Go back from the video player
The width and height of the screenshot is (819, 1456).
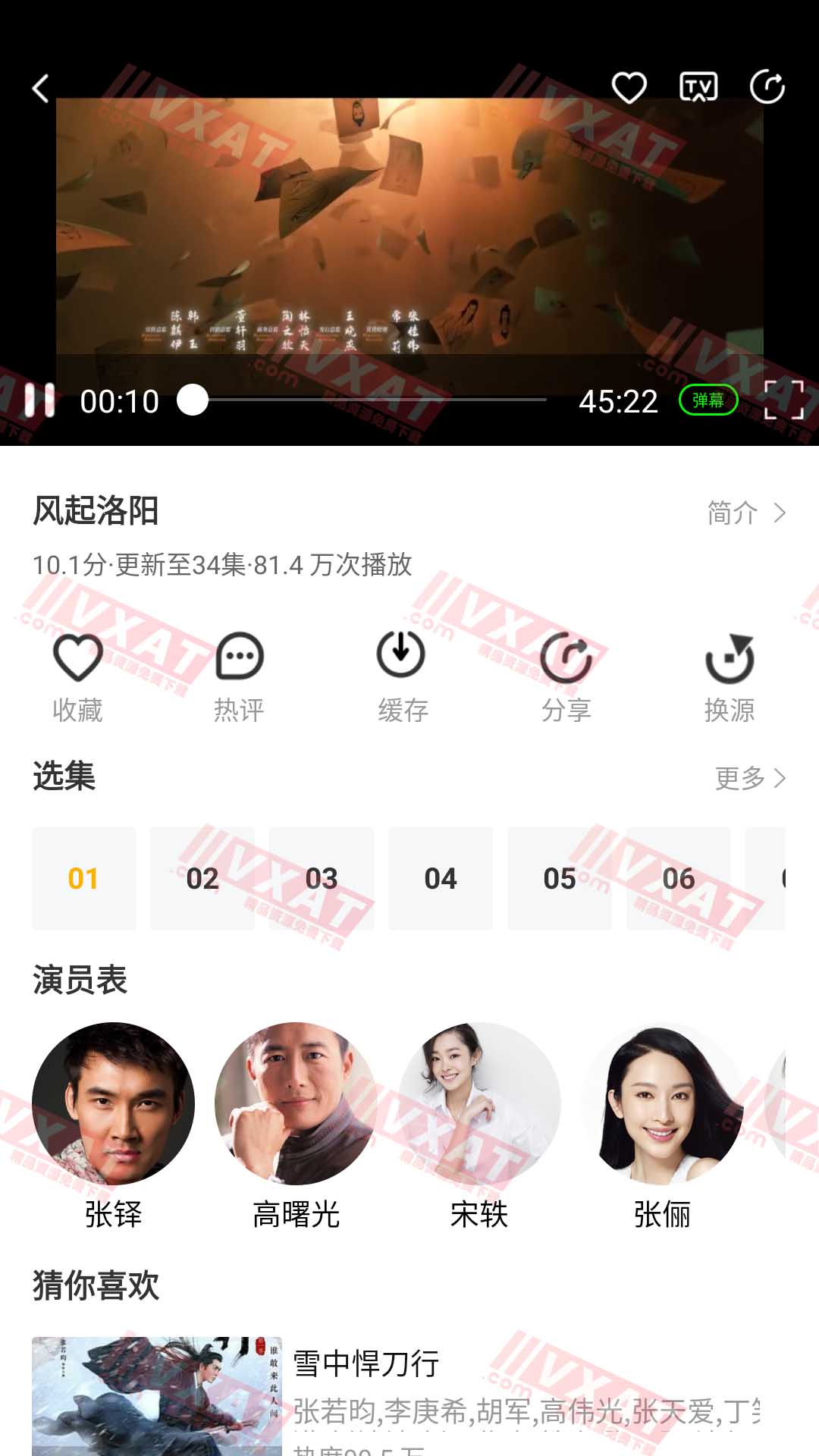[41, 89]
